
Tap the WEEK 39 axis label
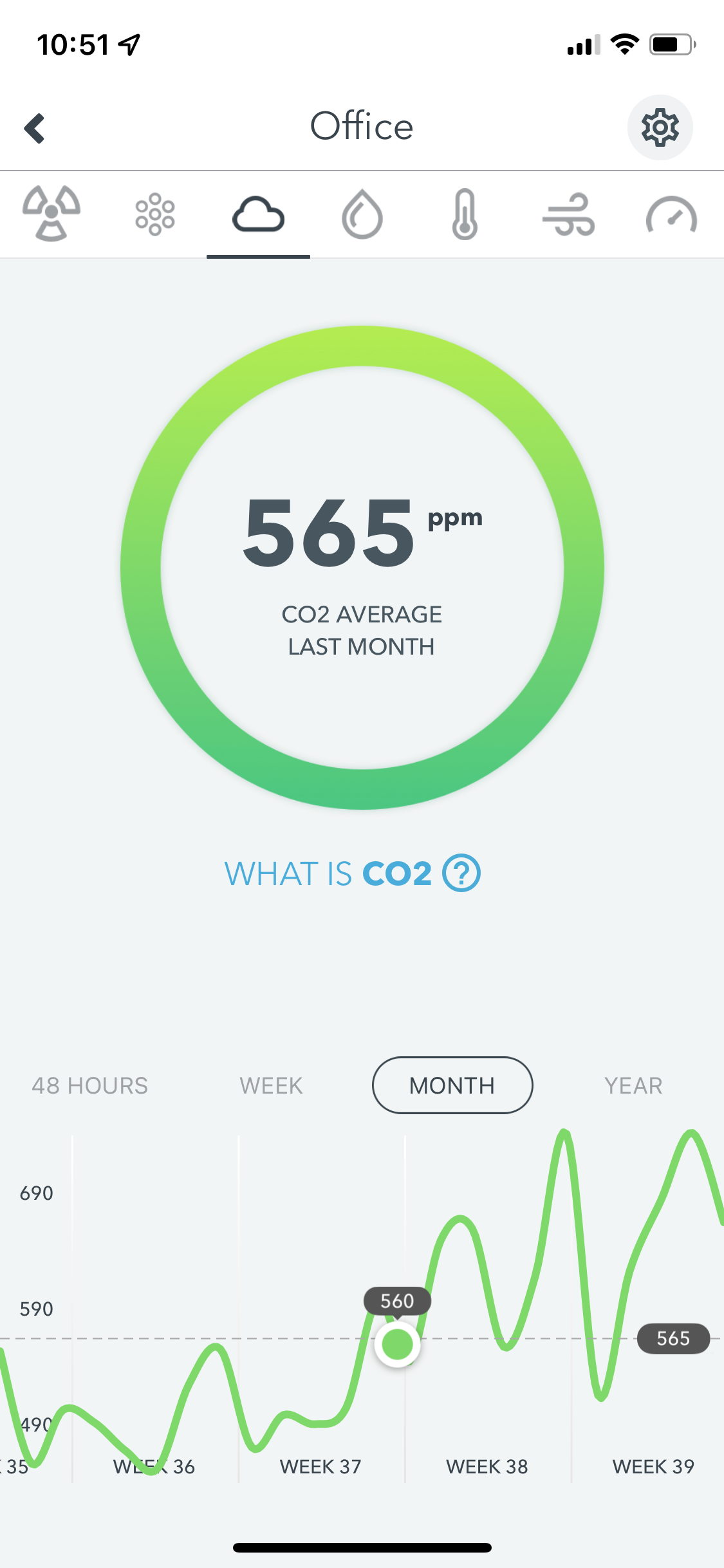pyautogui.click(x=654, y=1466)
